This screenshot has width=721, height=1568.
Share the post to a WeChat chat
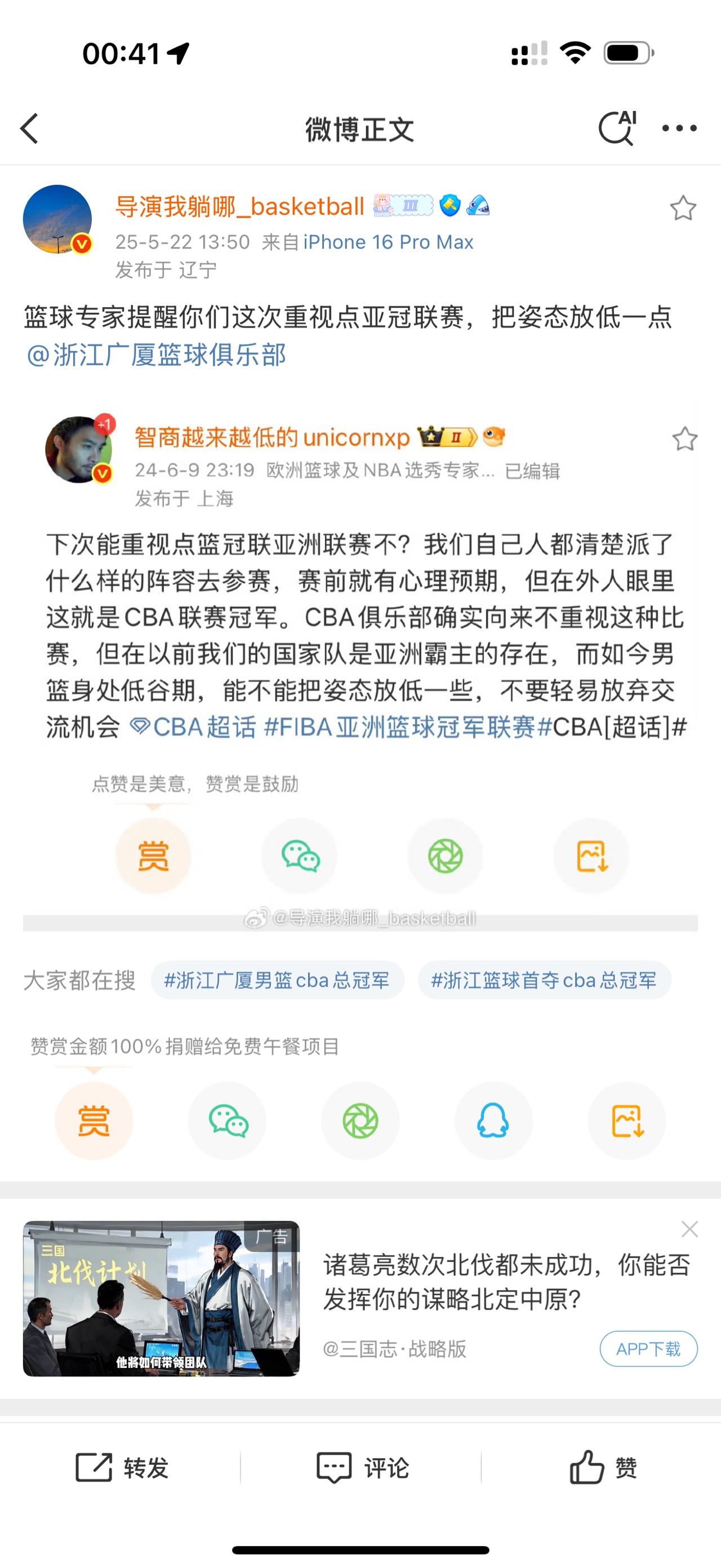(228, 1121)
